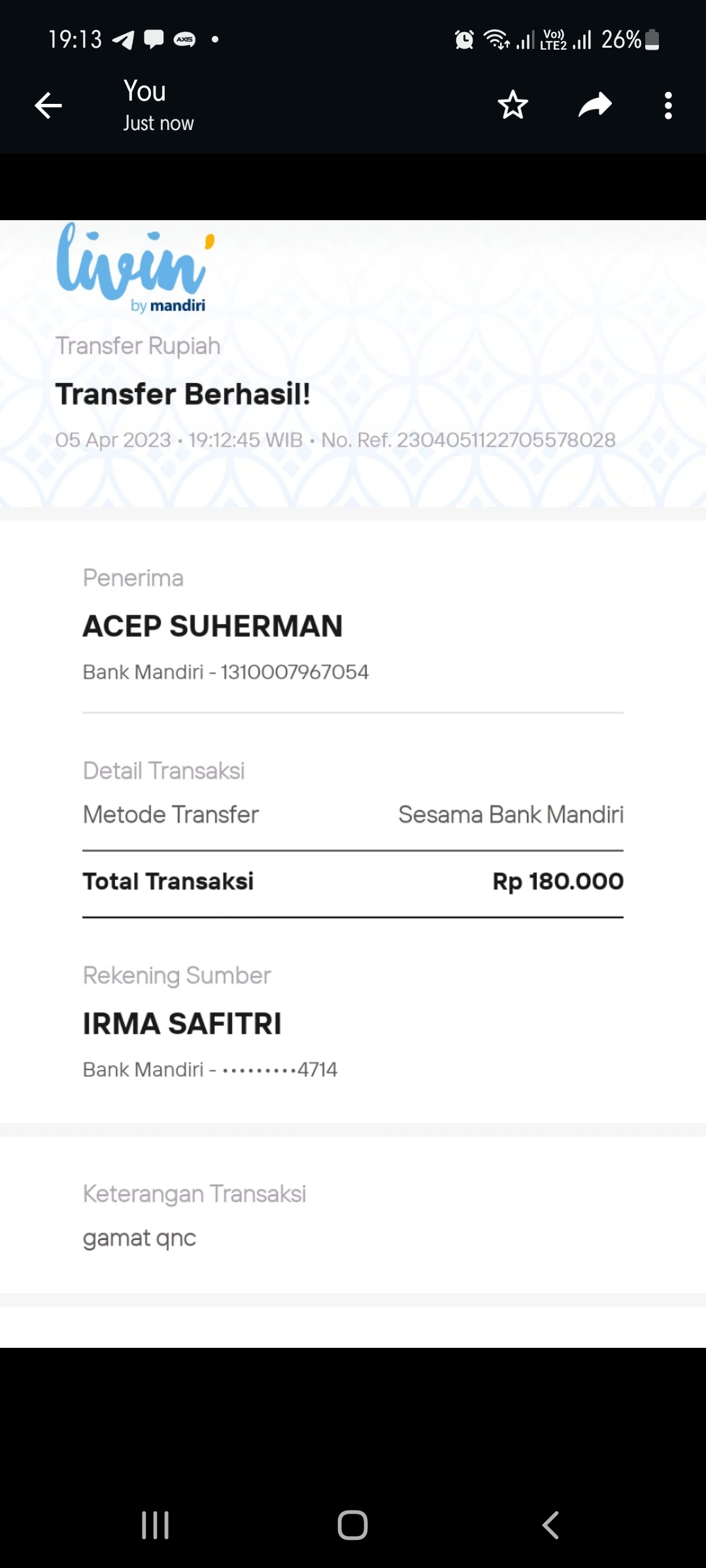Tap the system home button
706x1568 pixels.
pos(352,1525)
